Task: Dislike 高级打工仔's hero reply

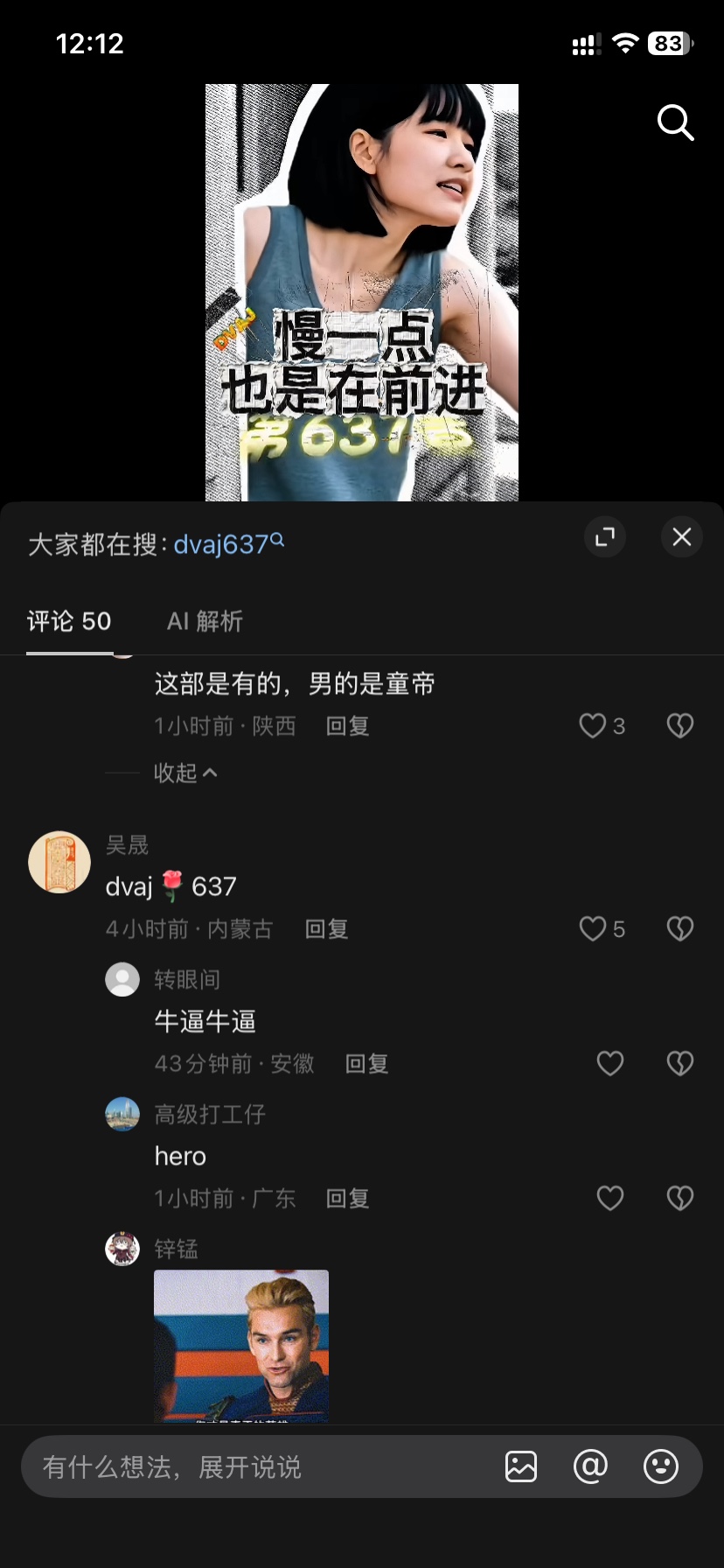Action: click(x=680, y=1198)
